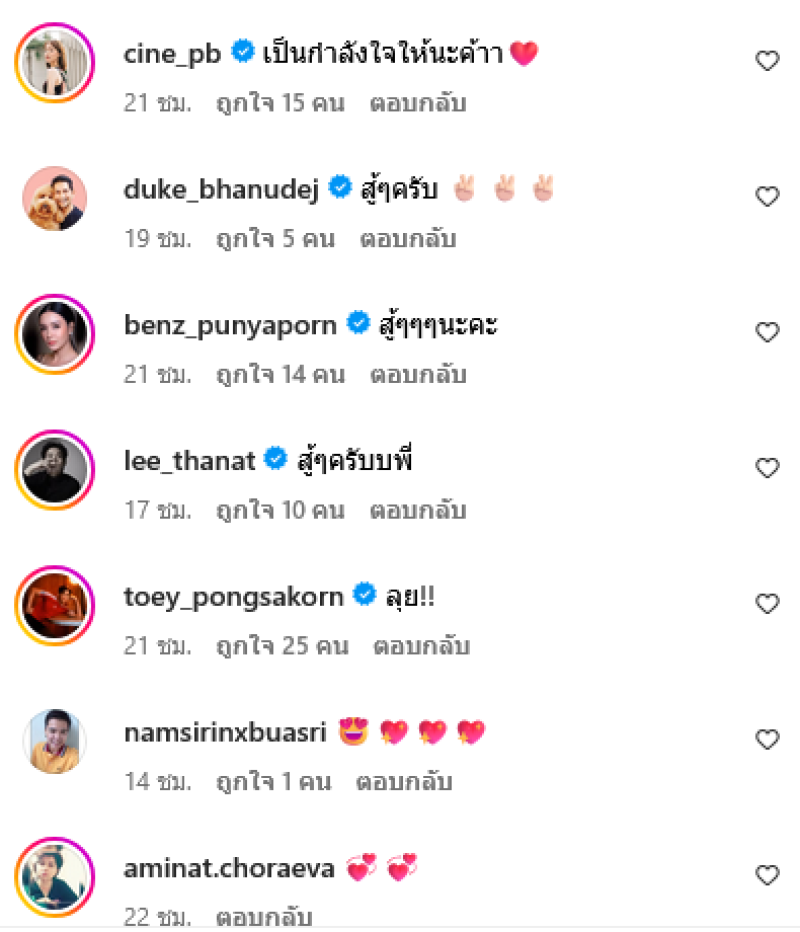Reply to lee_thanat's comment
The width and height of the screenshot is (800, 932).
[418, 511]
